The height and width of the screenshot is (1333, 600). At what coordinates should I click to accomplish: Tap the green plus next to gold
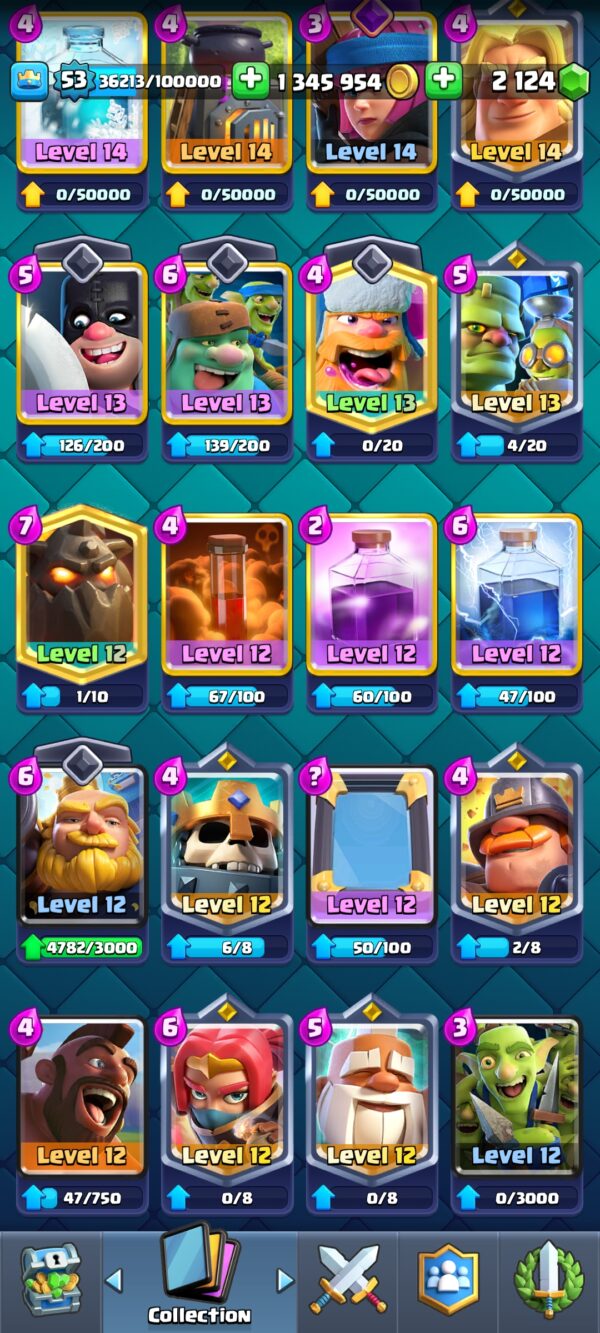[250, 81]
